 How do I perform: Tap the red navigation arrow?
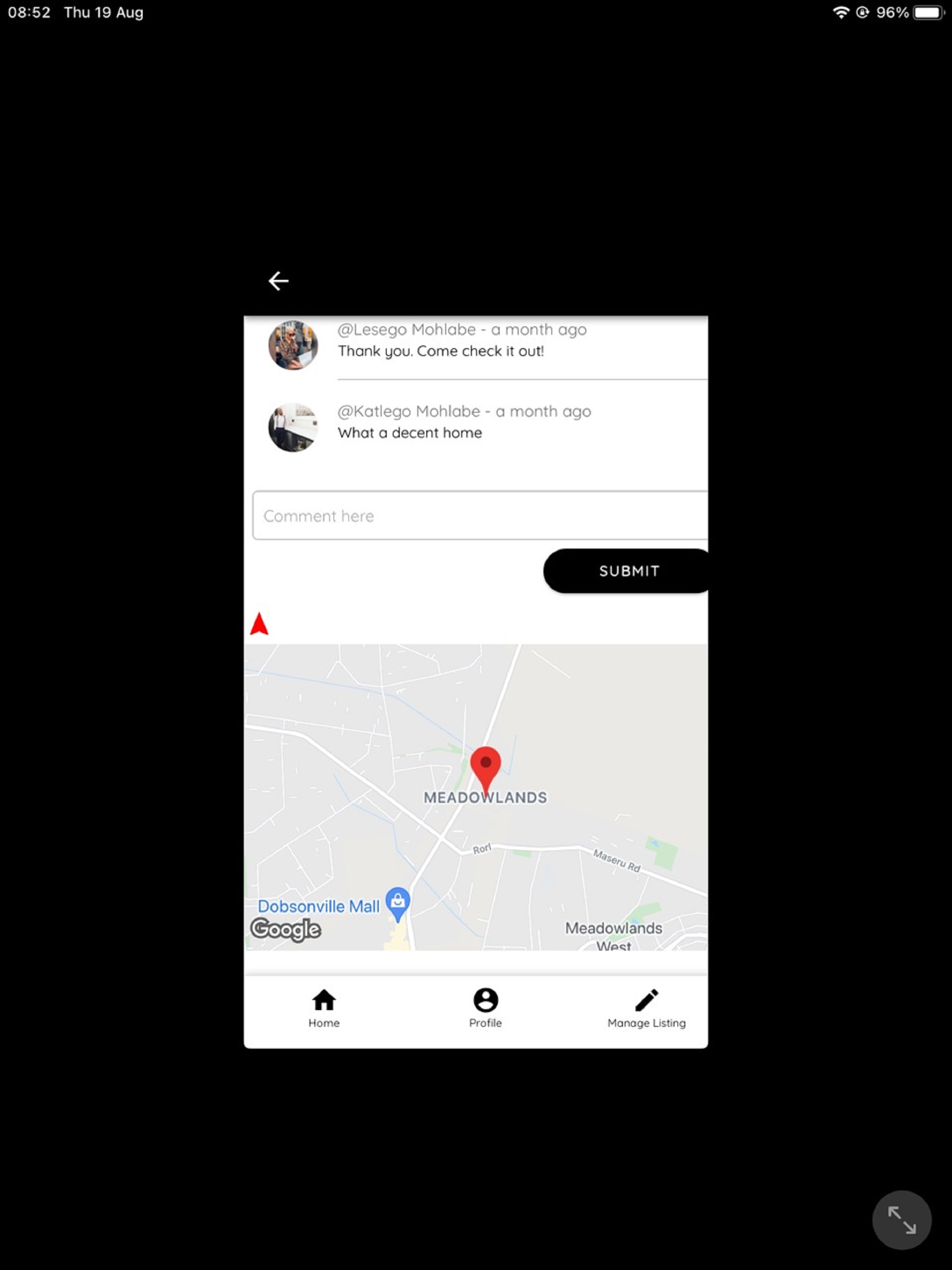[259, 624]
